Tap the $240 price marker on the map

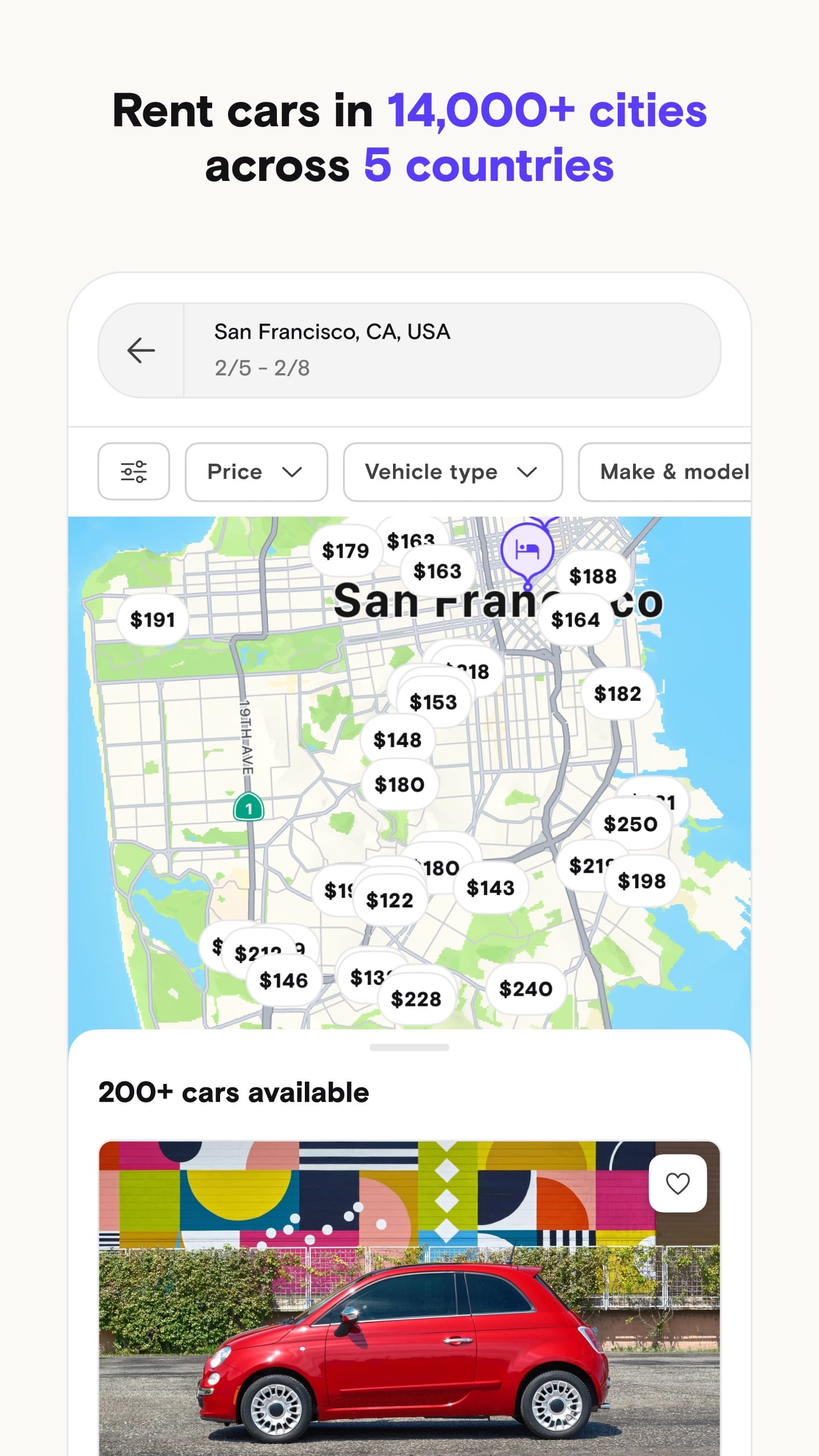tap(526, 988)
